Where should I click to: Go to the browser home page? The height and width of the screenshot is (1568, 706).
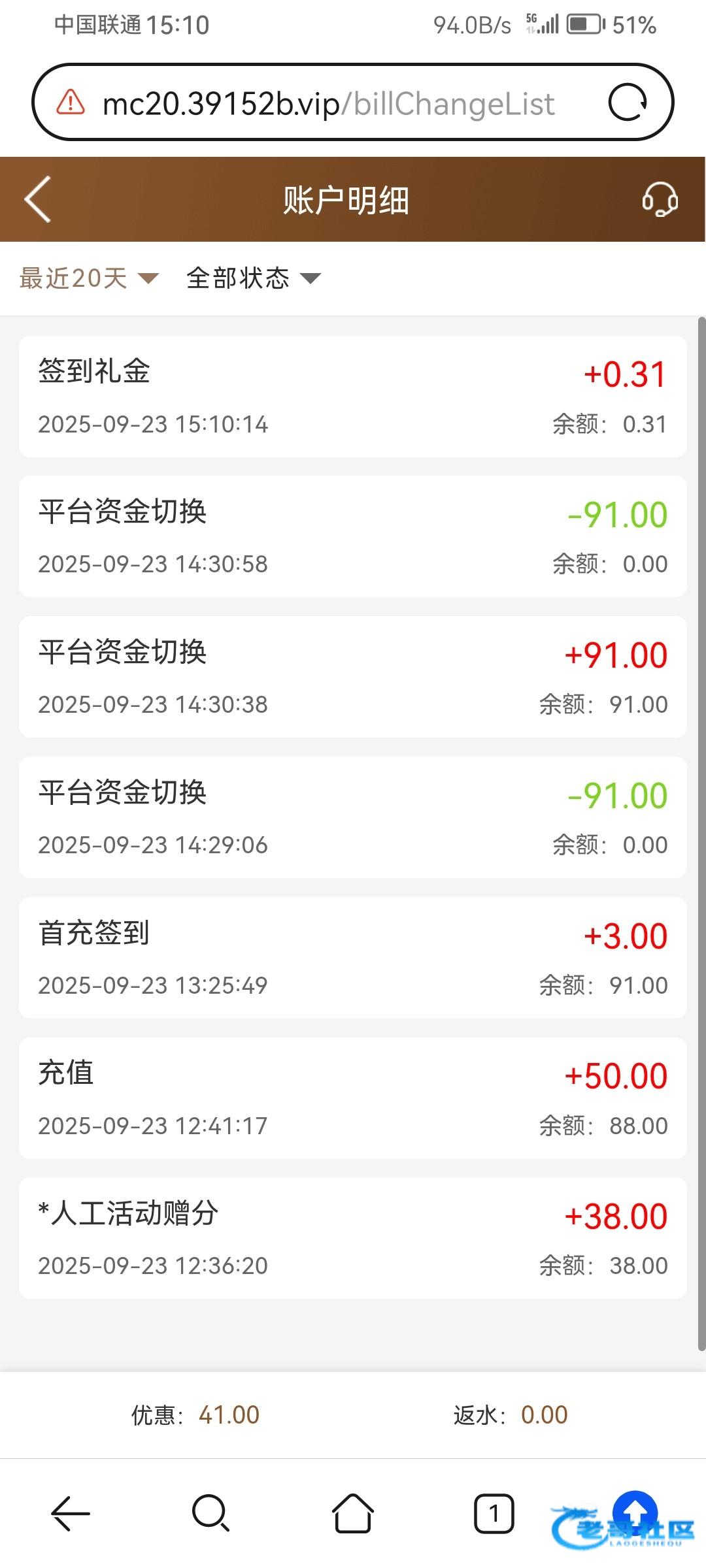(353, 1512)
